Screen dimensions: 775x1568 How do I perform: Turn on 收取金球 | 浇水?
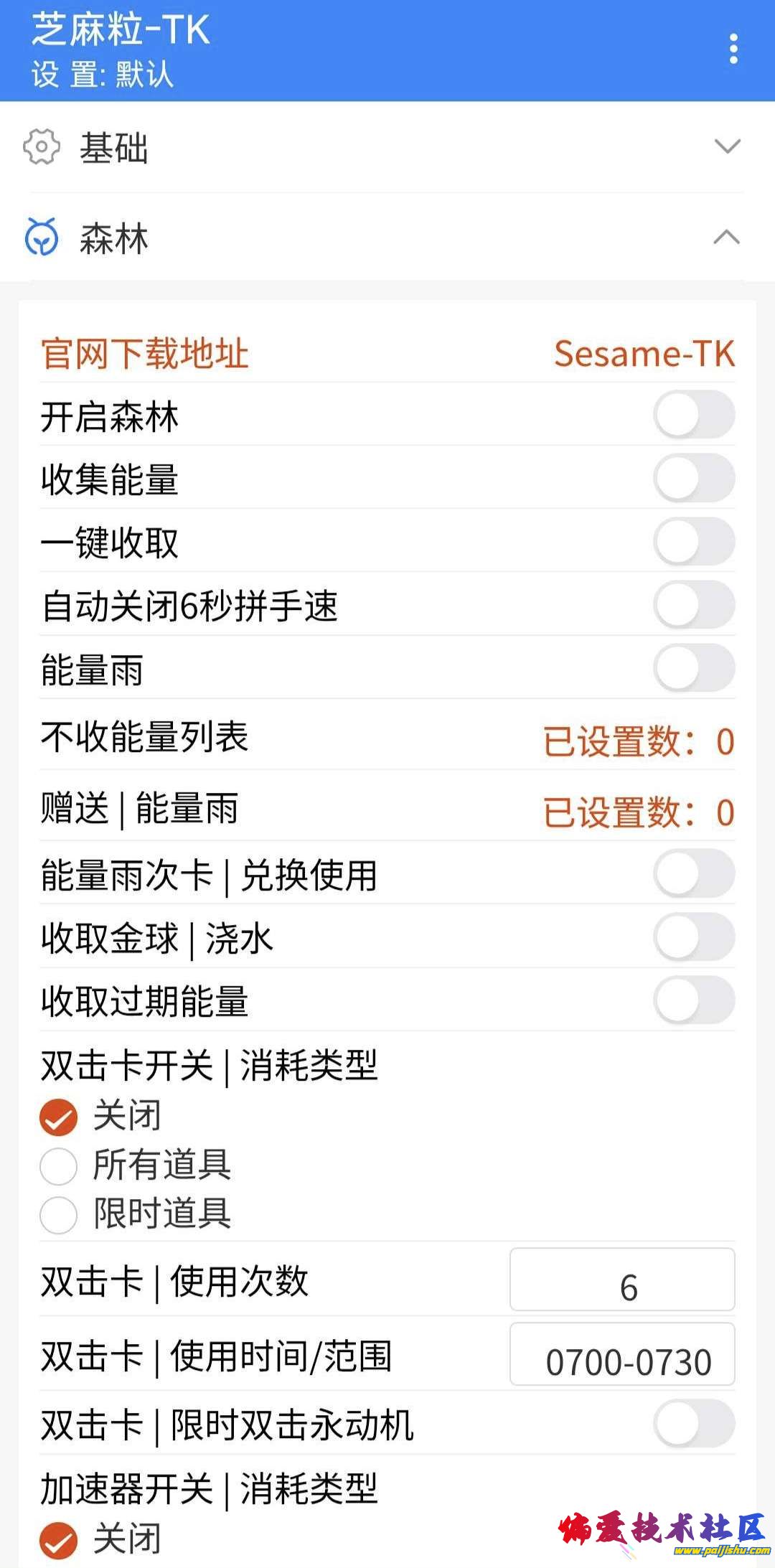pyautogui.click(x=693, y=936)
